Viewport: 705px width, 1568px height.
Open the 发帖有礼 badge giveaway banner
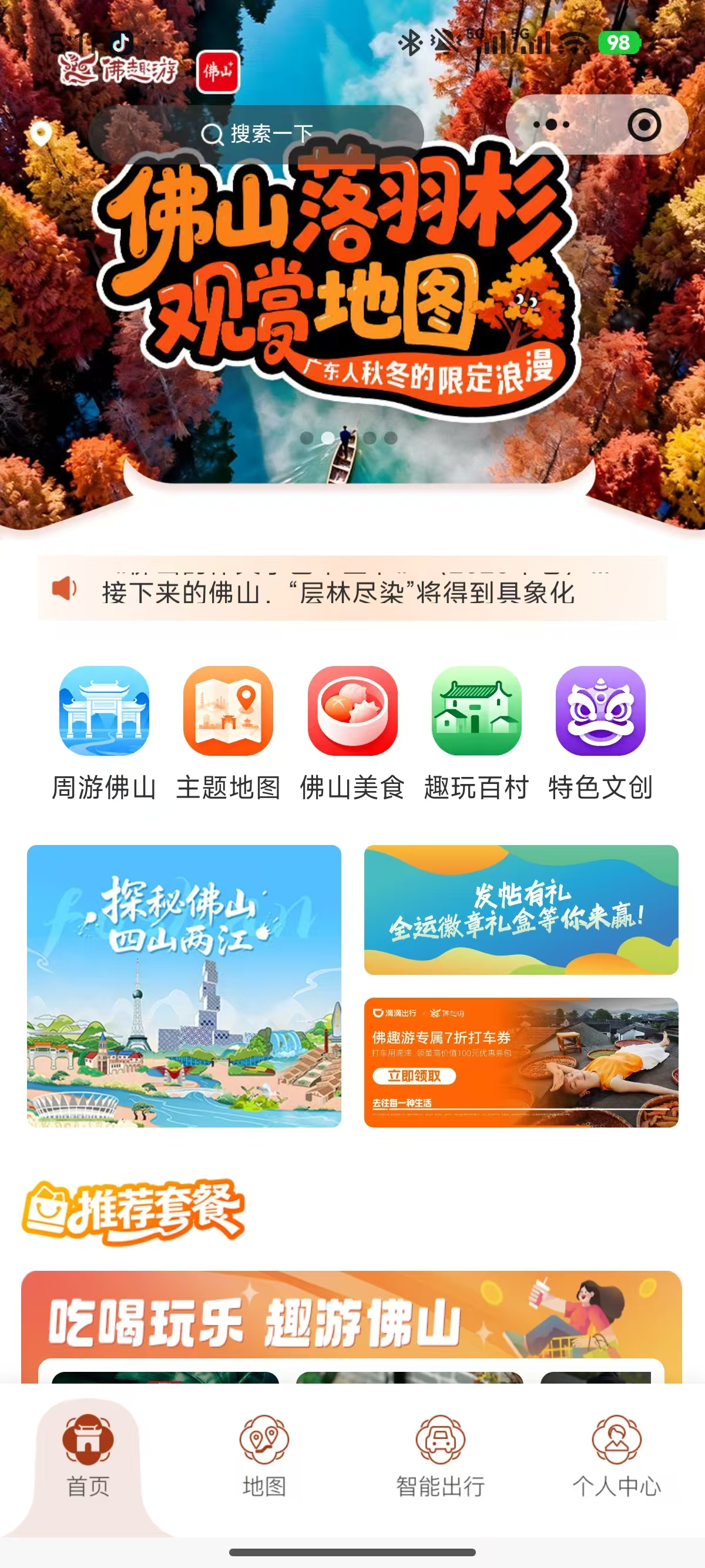[x=521, y=910]
